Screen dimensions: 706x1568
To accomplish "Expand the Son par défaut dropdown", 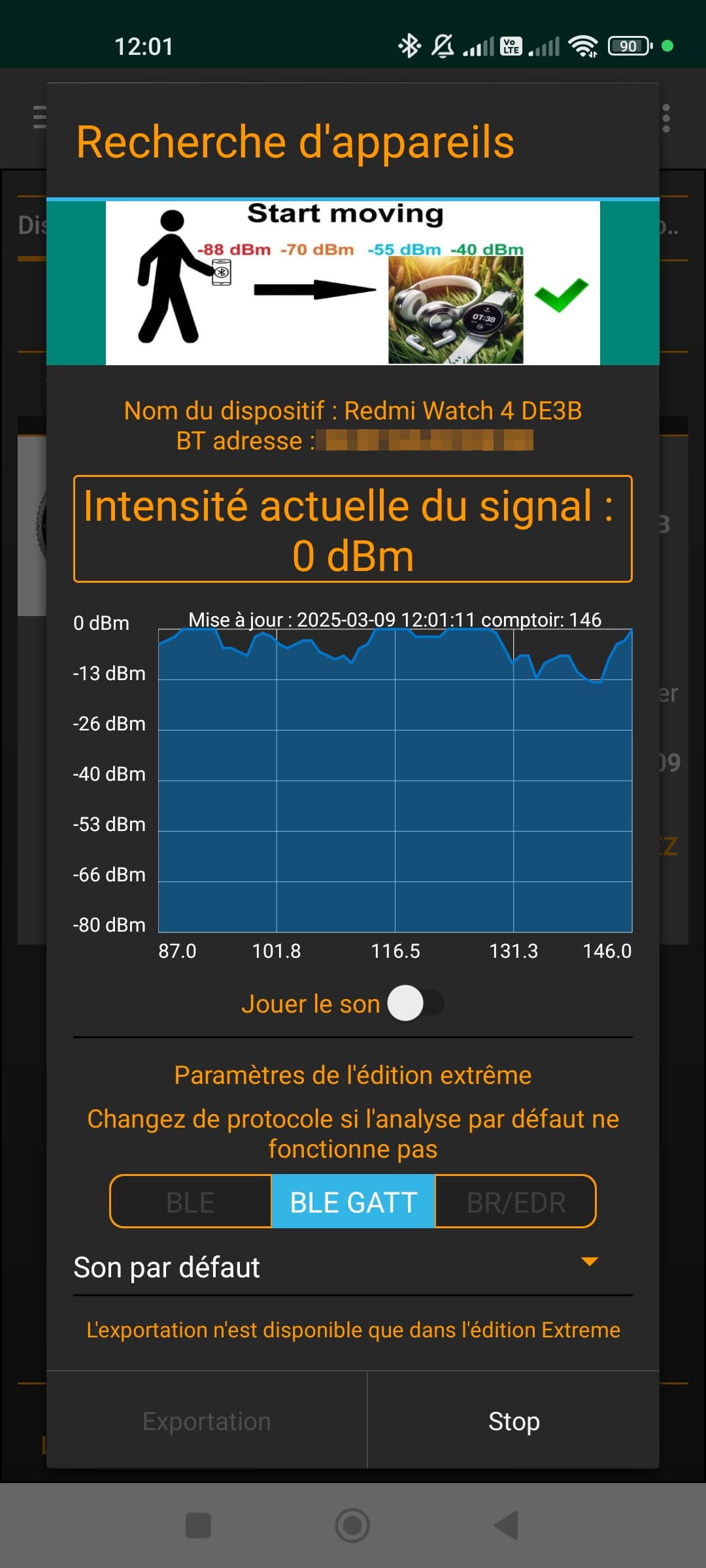I will point(353,1267).
